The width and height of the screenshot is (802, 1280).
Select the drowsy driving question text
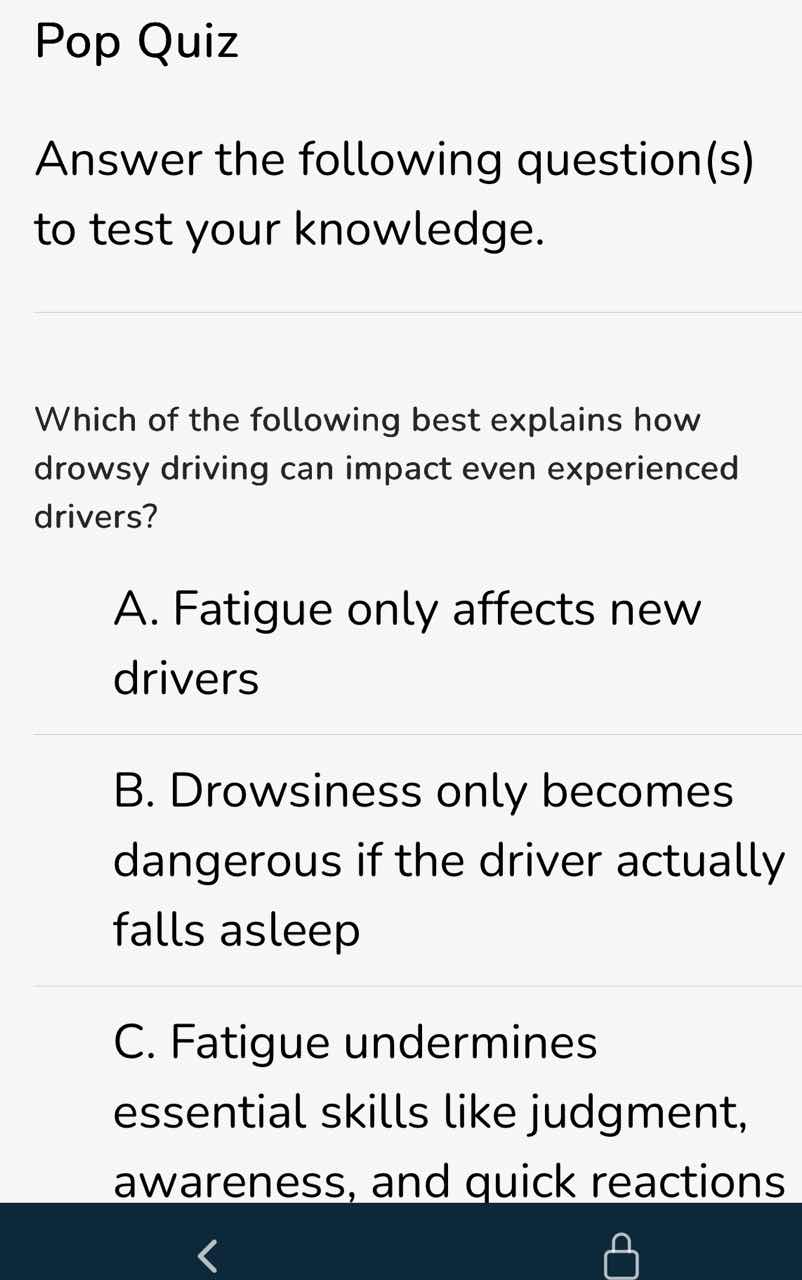(386, 467)
